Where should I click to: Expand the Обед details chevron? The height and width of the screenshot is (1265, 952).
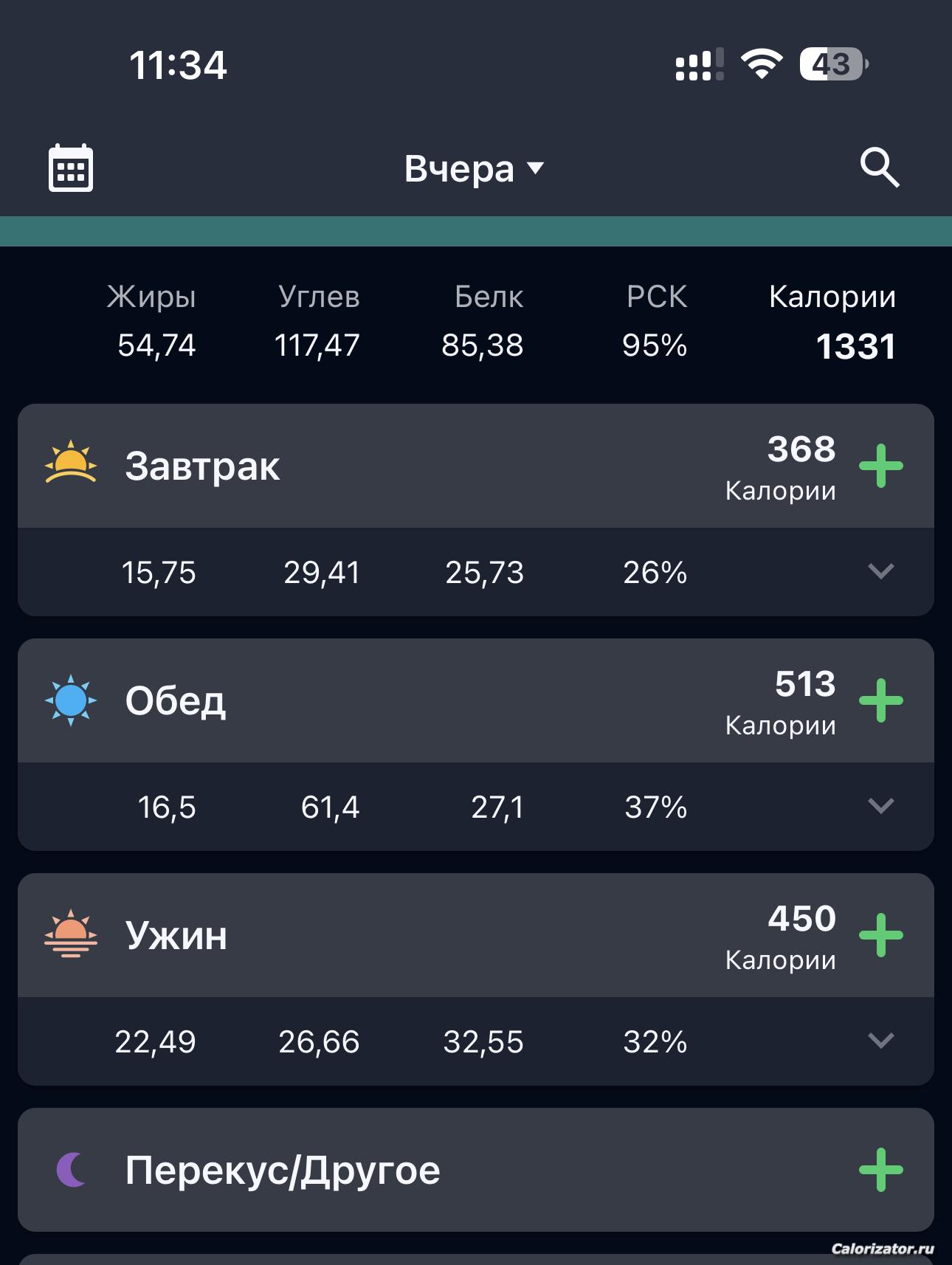tap(881, 806)
